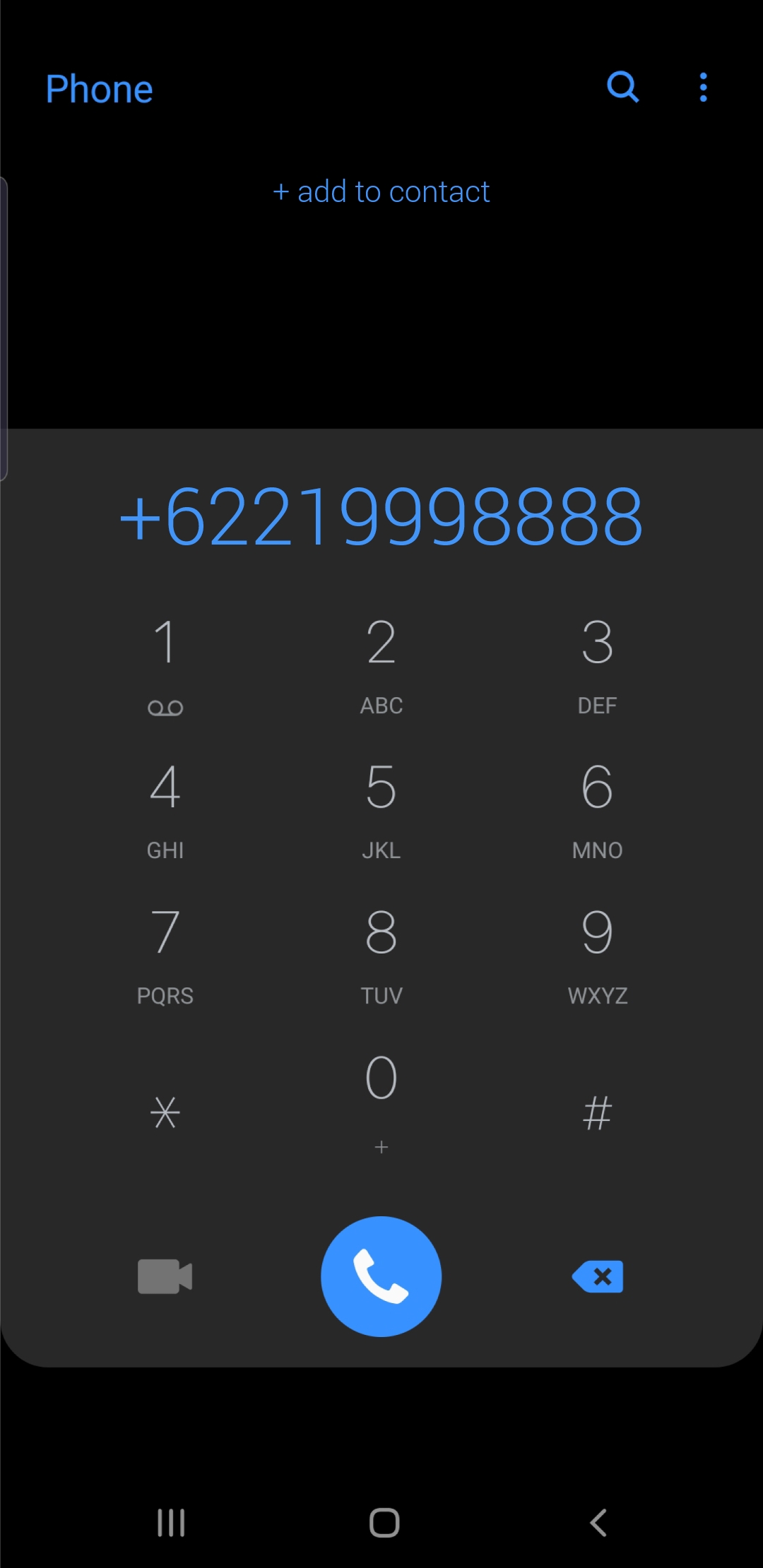Start a video call with the camera icon
763x1568 pixels.
(x=165, y=1276)
